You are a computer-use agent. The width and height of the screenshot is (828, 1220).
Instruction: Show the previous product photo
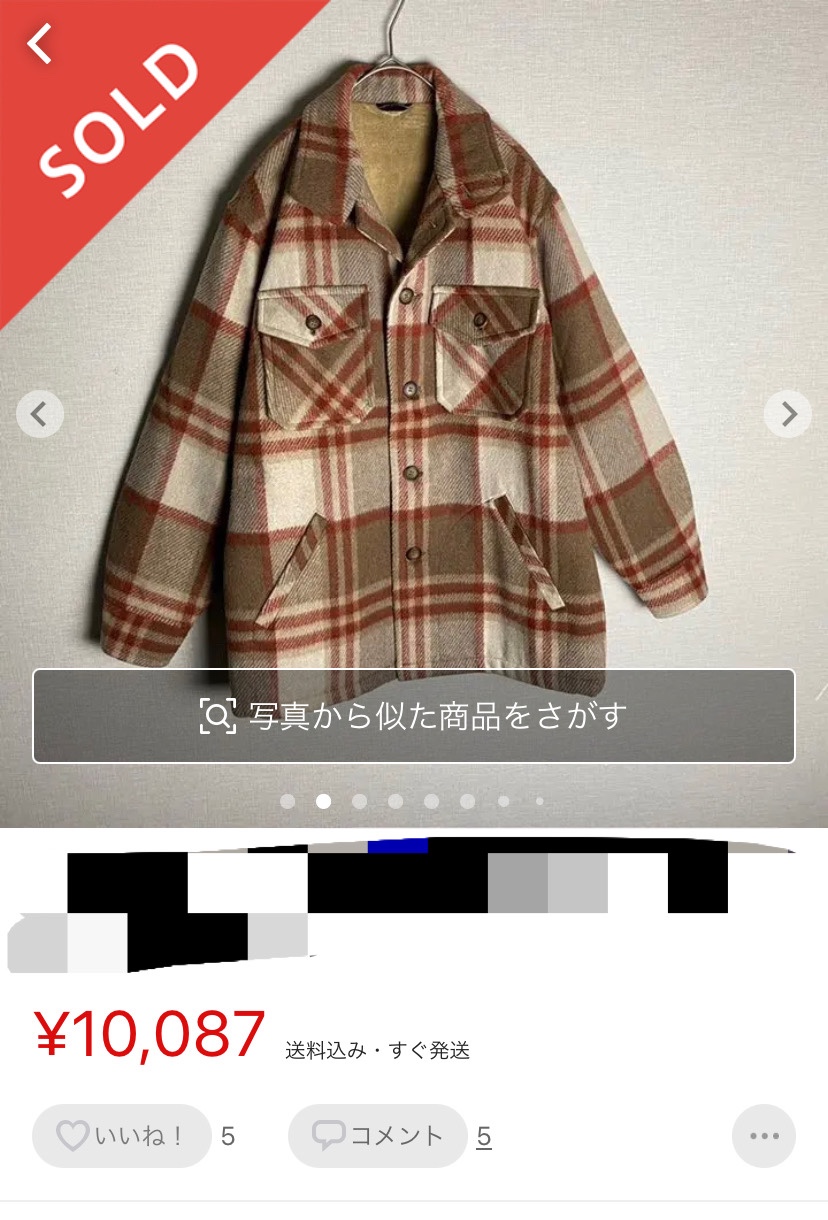point(40,413)
